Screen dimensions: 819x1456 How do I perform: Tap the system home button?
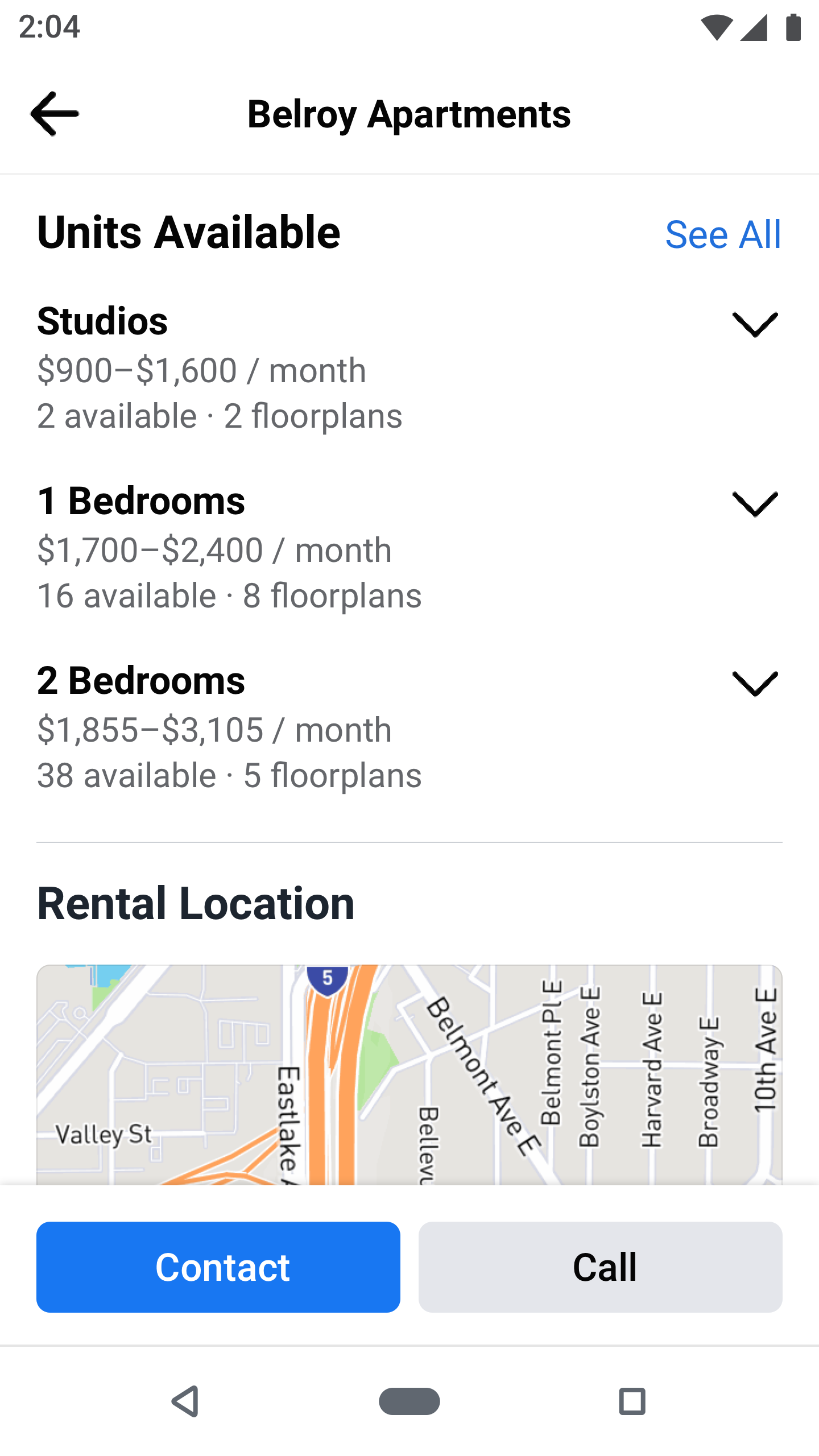click(x=409, y=1401)
